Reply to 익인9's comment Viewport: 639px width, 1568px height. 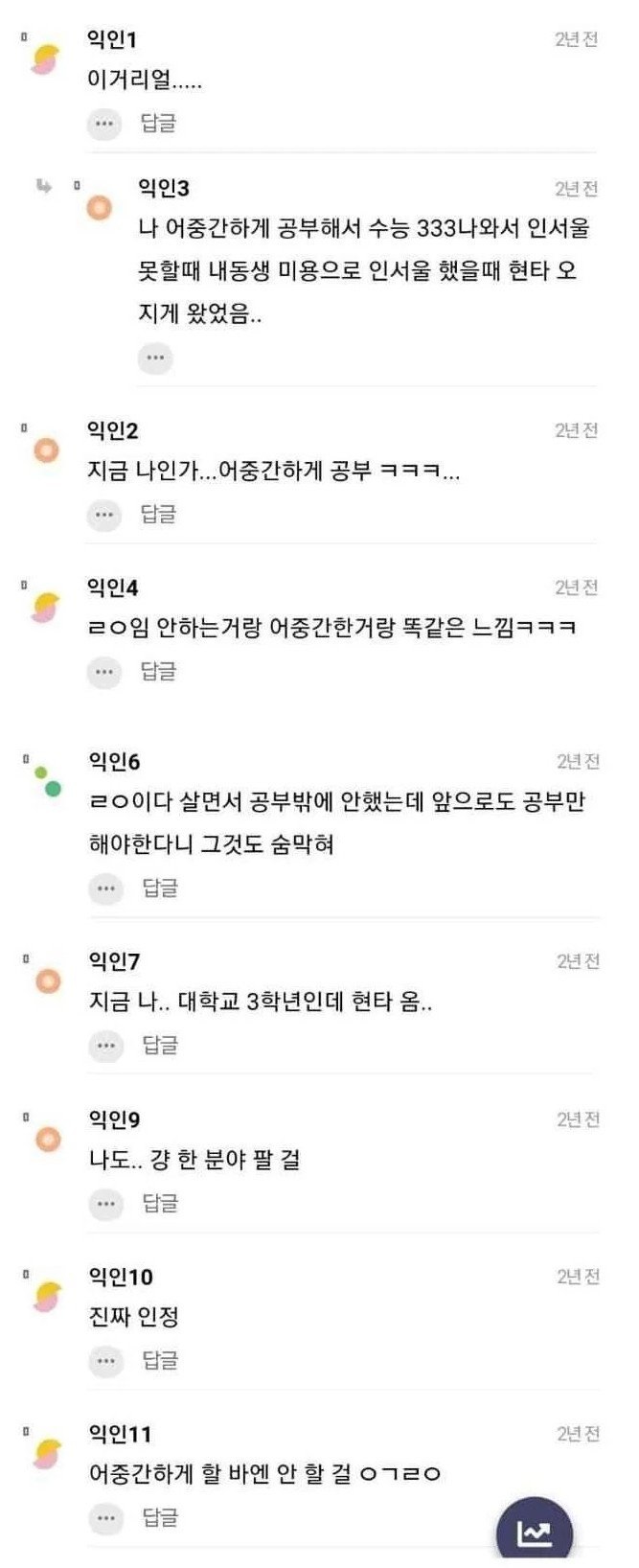point(160,1203)
